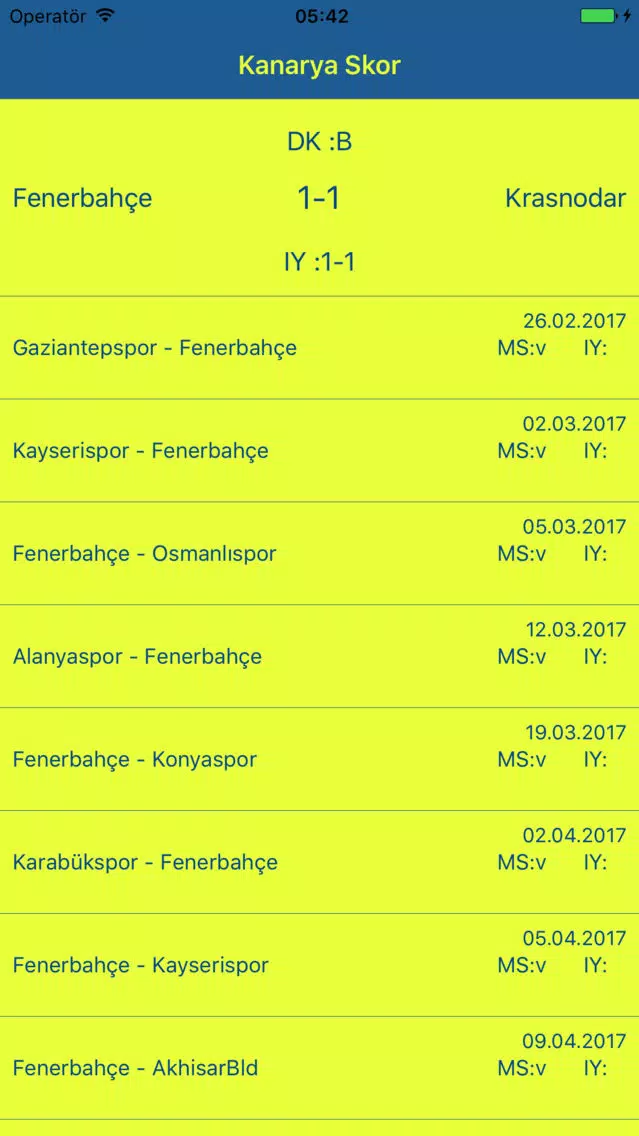Open the Fenerbahçe - Osmanlıspor match
This screenshot has width=639, height=1136.
tap(145, 554)
